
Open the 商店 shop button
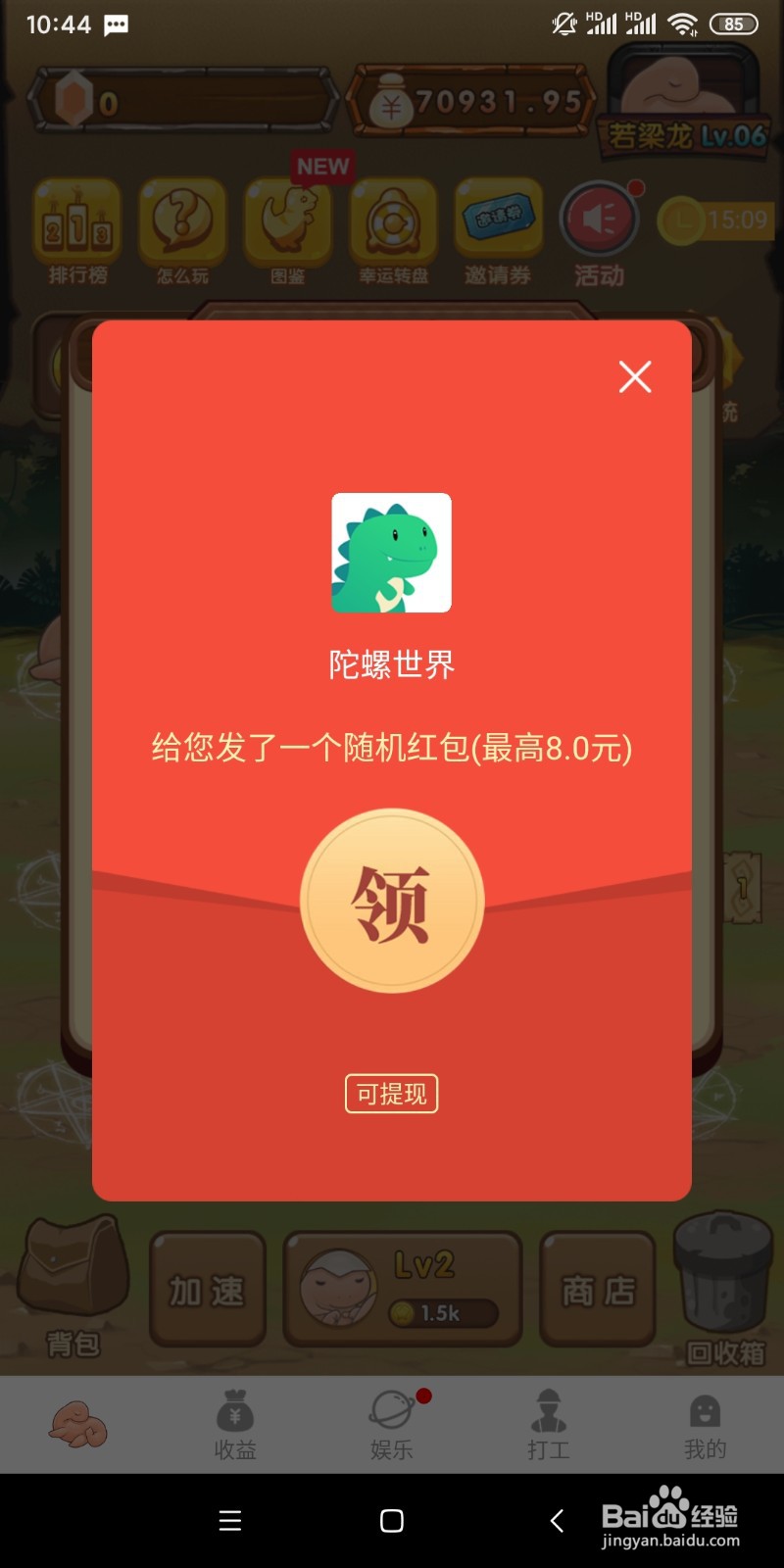[598, 1289]
